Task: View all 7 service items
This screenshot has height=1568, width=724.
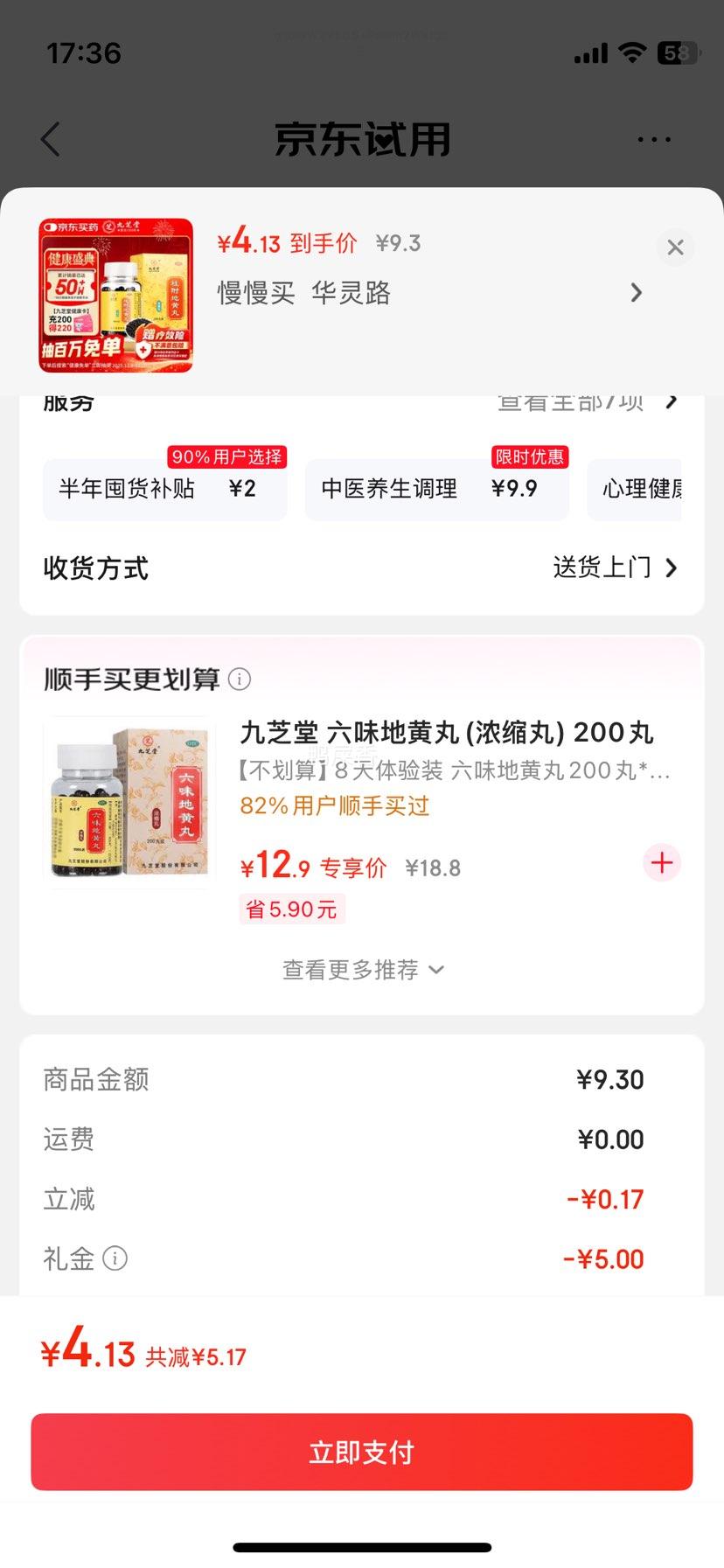Action: (587, 402)
